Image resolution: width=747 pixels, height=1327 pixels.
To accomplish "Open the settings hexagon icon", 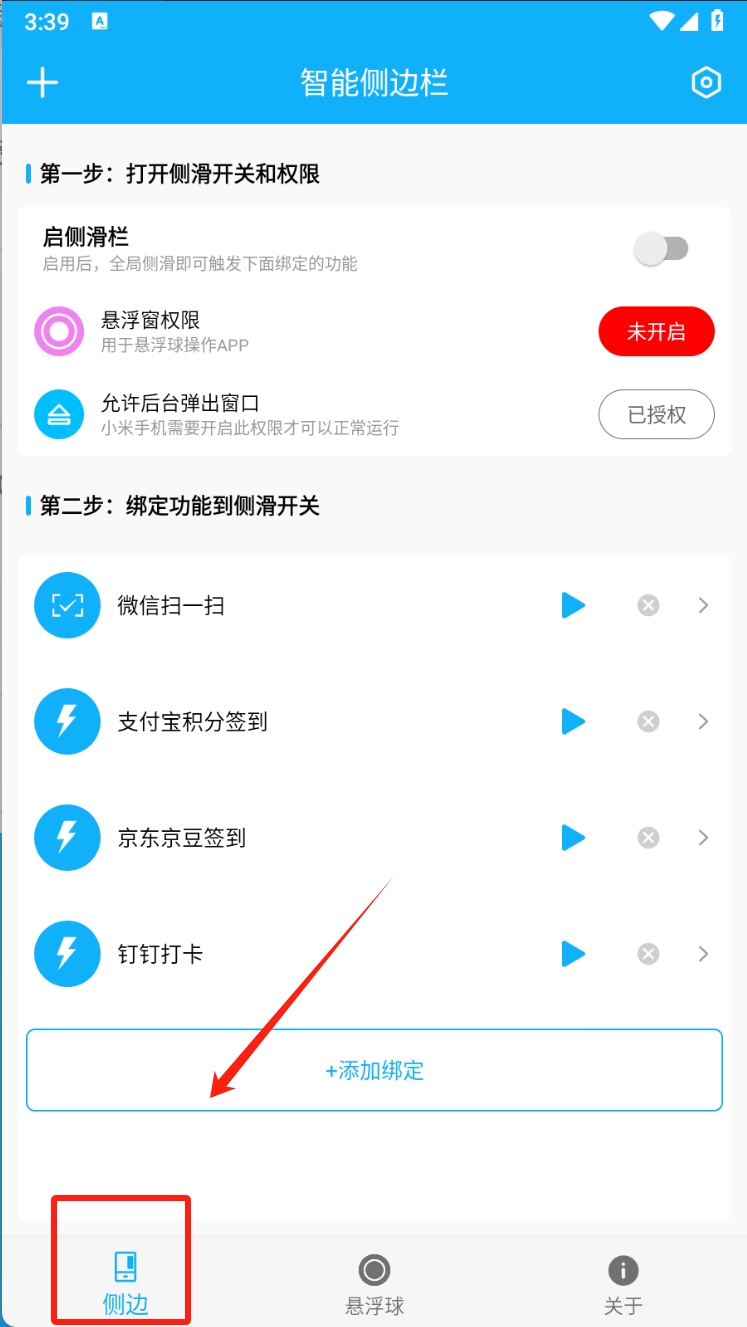I will point(706,83).
